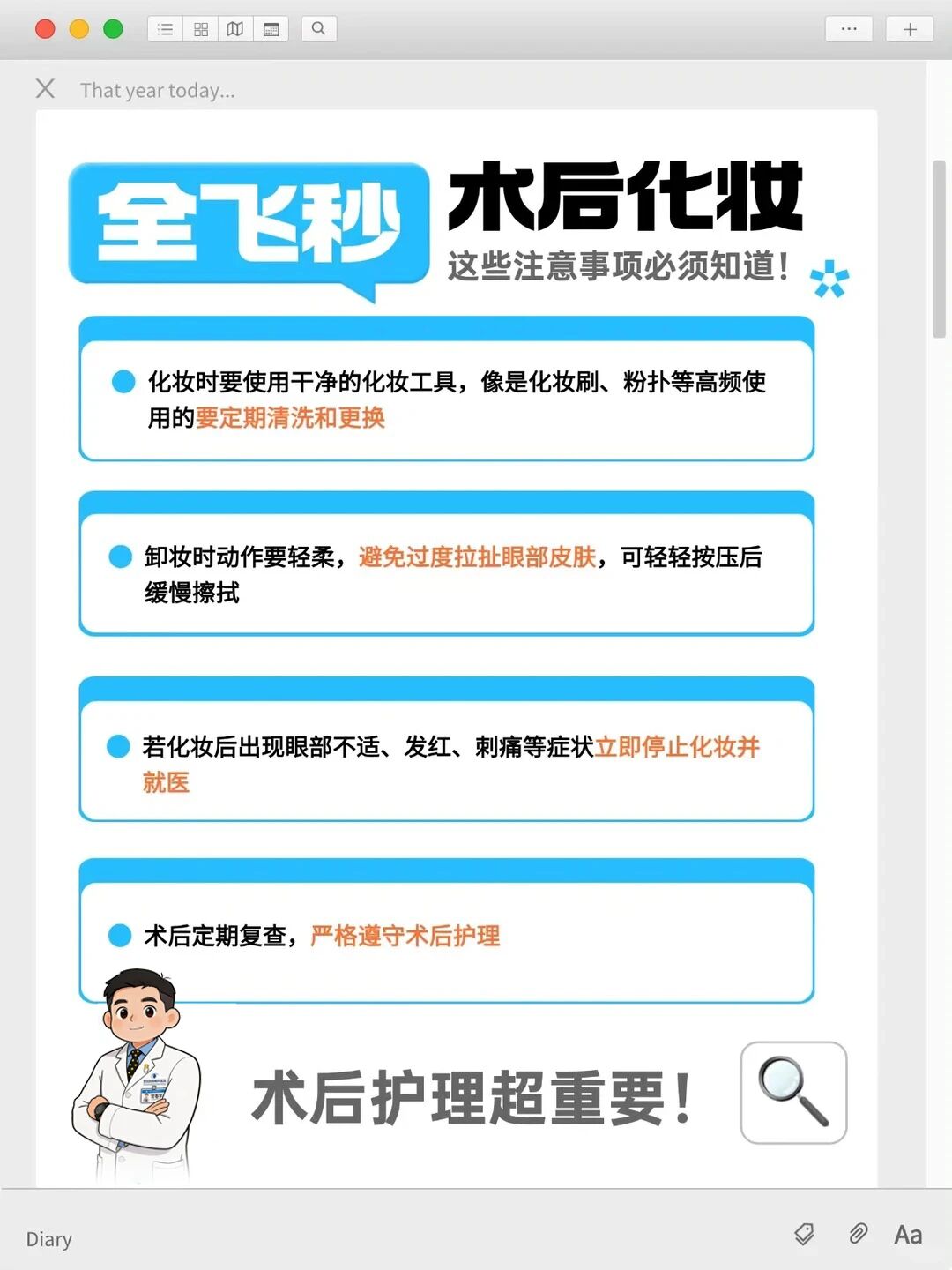The image size is (952, 1270).
Task: Switch to grid view
Action: 201,29
